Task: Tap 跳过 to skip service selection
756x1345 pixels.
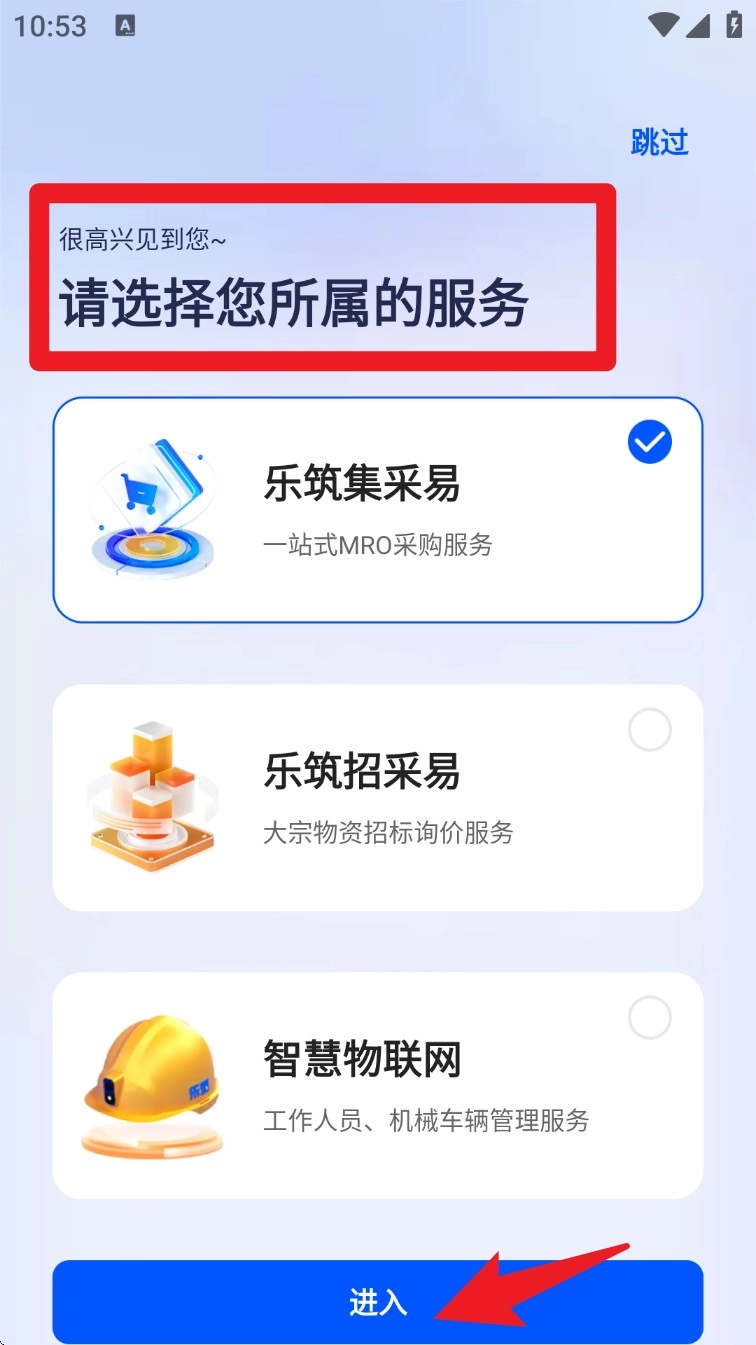Action: (x=659, y=142)
